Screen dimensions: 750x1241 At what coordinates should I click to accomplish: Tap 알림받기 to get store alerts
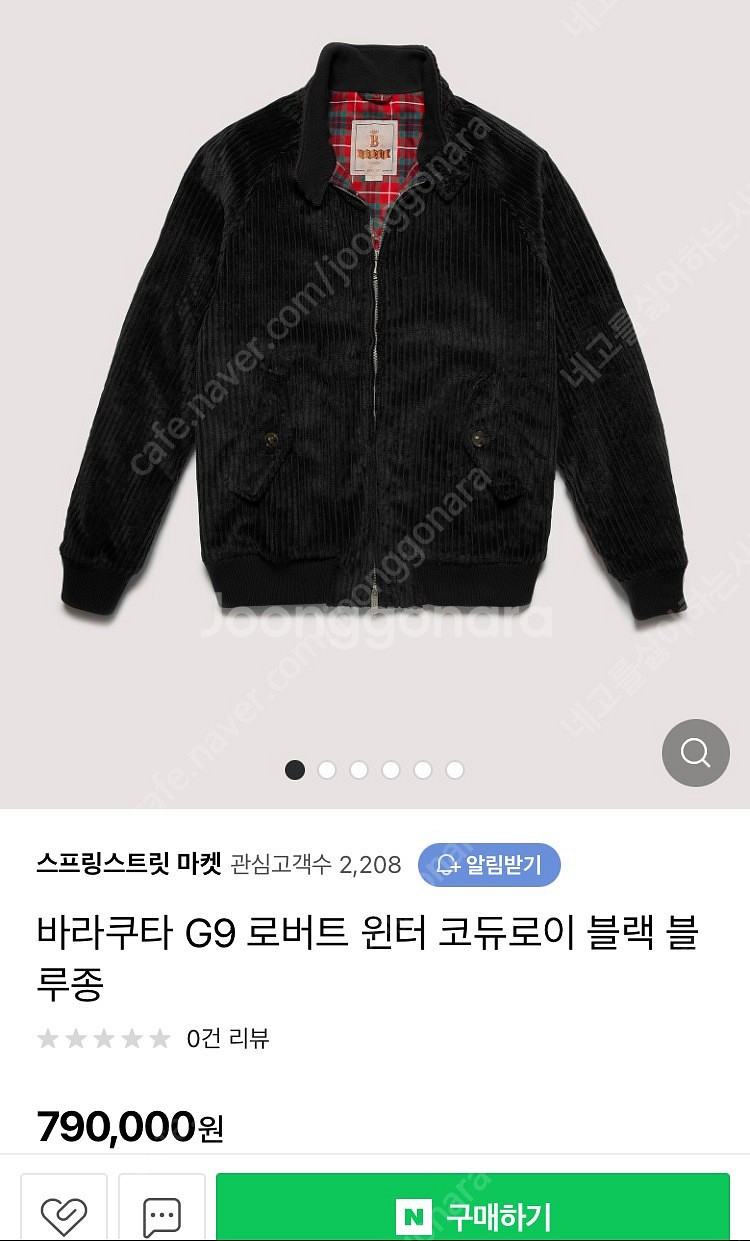489,864
